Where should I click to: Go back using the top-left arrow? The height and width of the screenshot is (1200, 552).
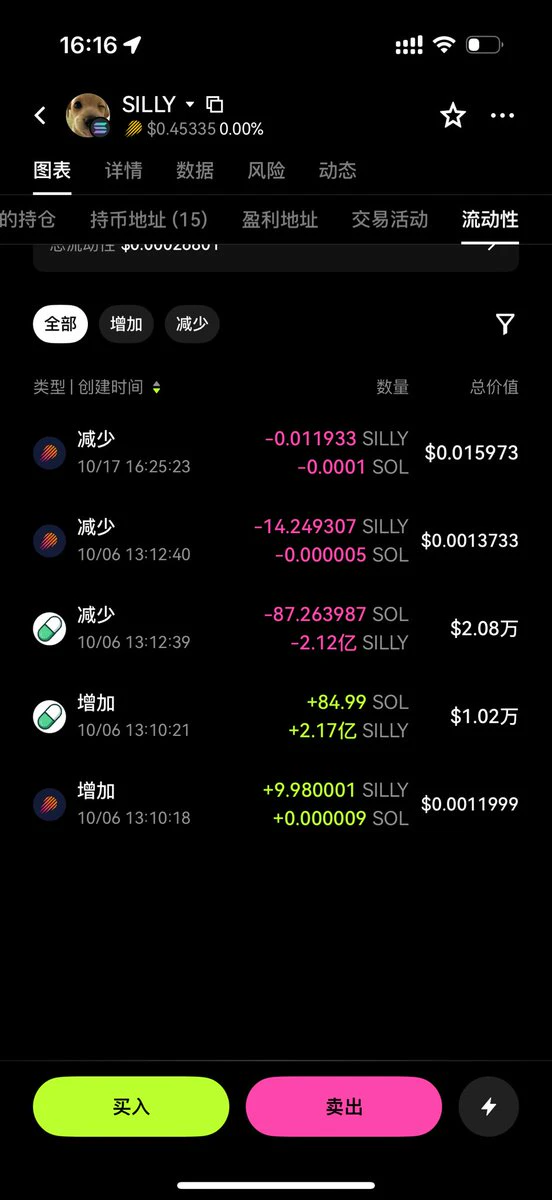pos(40,115)
